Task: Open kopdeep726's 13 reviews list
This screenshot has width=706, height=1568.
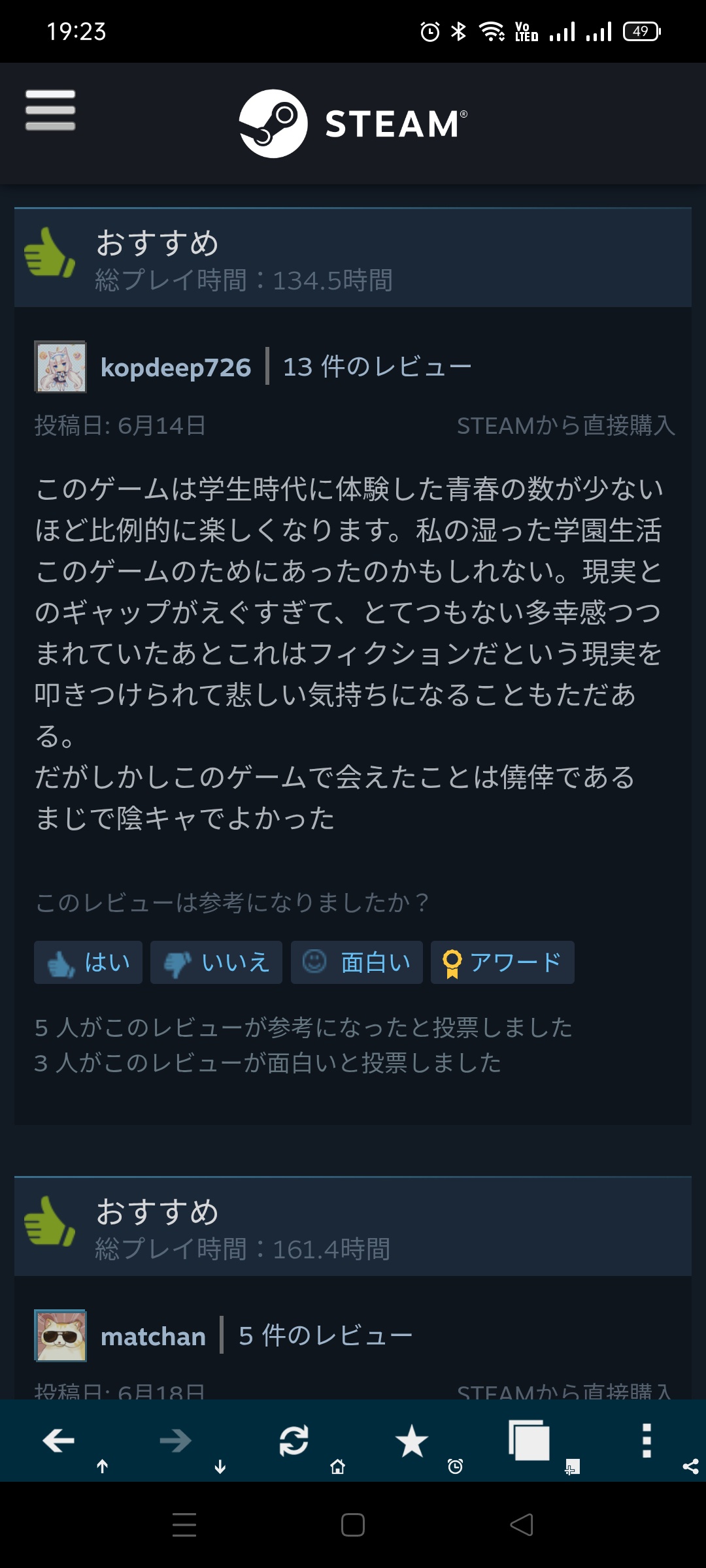Action: 377,367
